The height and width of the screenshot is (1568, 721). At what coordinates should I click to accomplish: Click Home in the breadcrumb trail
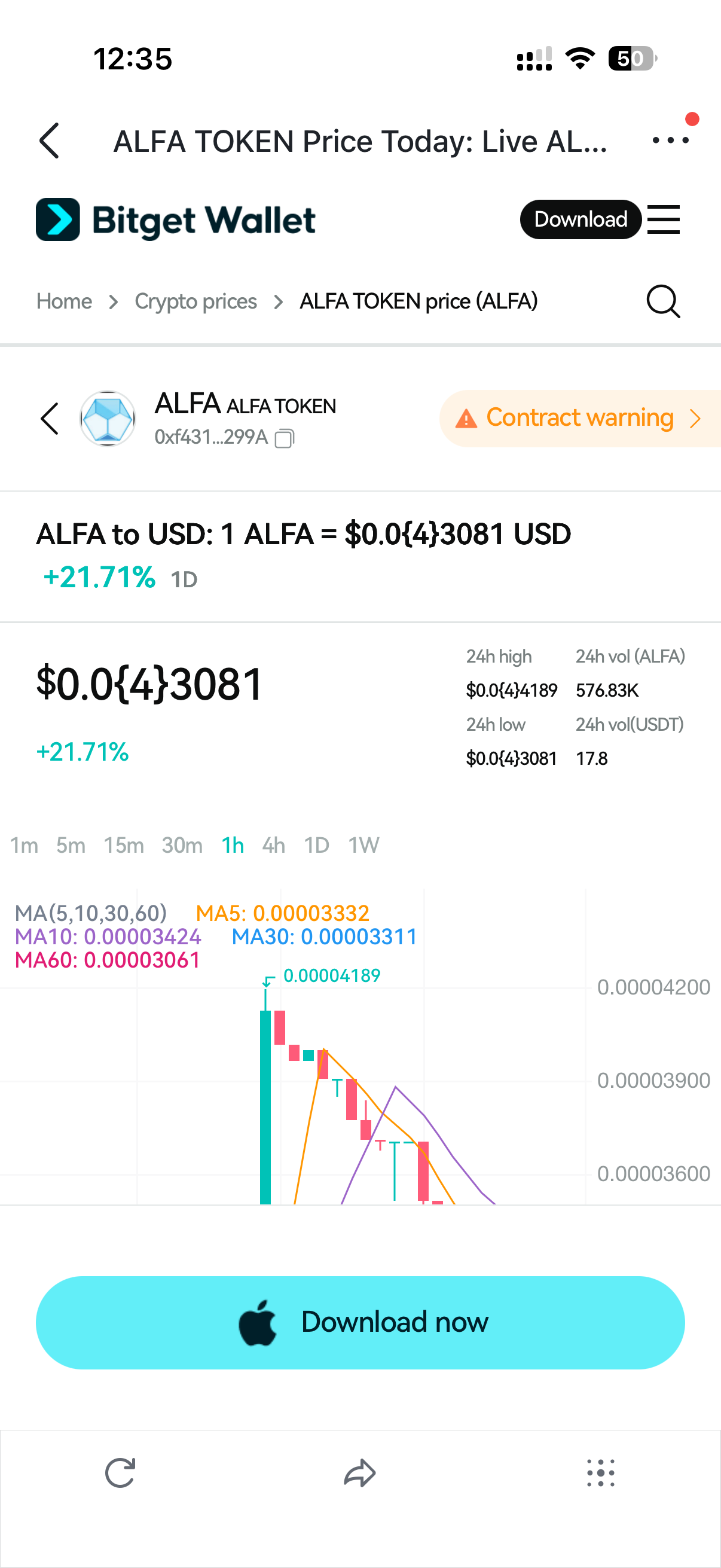[x=63, y=301]
